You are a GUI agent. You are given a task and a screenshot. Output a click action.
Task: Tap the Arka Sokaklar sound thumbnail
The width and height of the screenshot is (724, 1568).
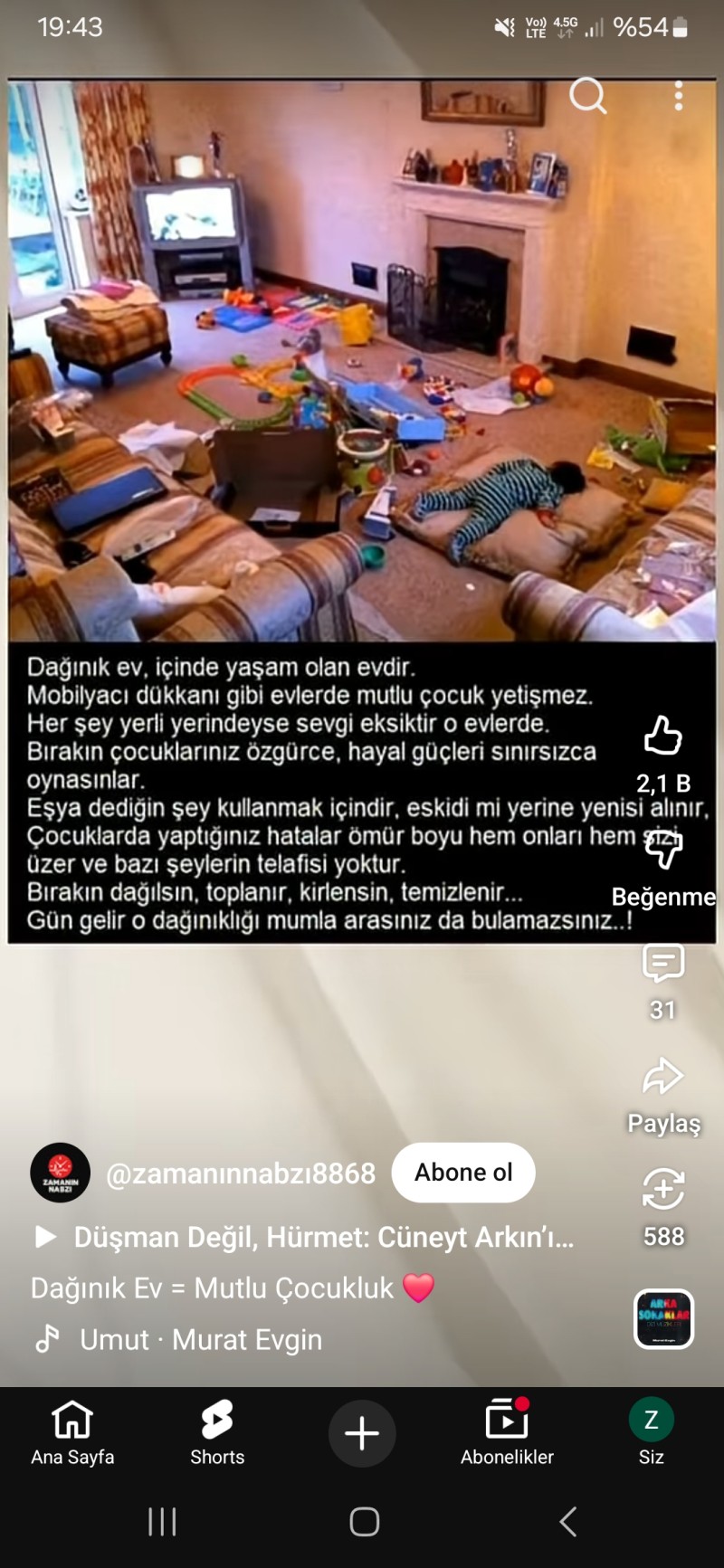click(665, 1320)
